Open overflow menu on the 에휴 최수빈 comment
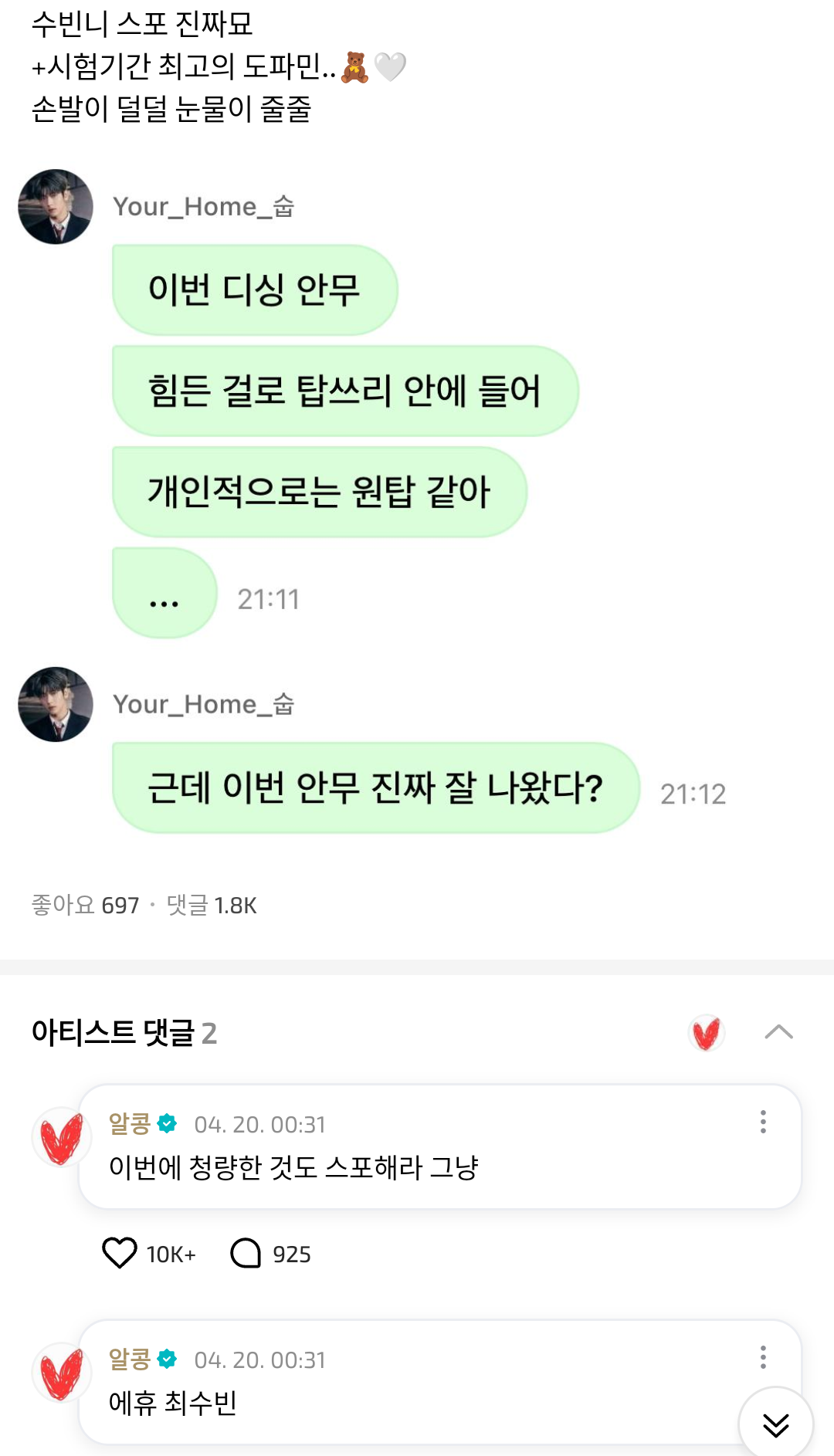834x1456 pixels. coord(763,1357)
